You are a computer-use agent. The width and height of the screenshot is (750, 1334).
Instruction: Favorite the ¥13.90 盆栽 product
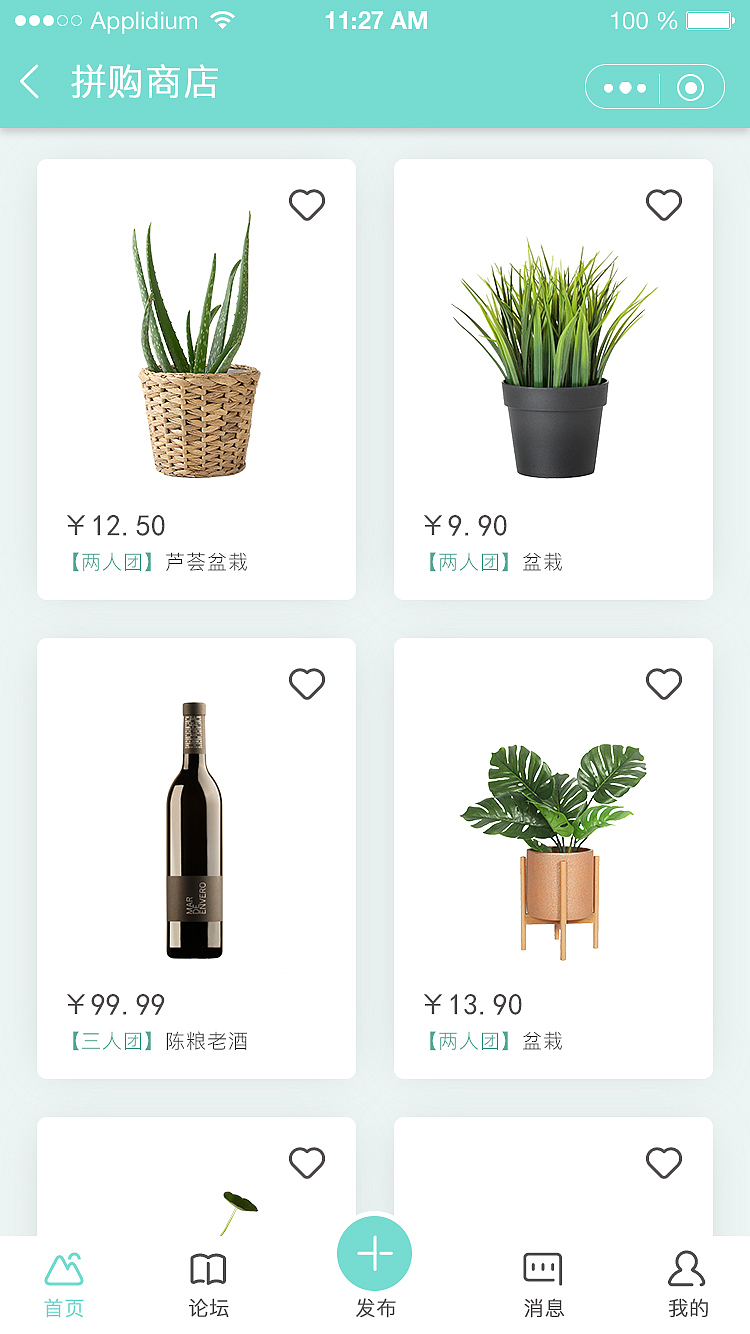[x=664, y=684]
